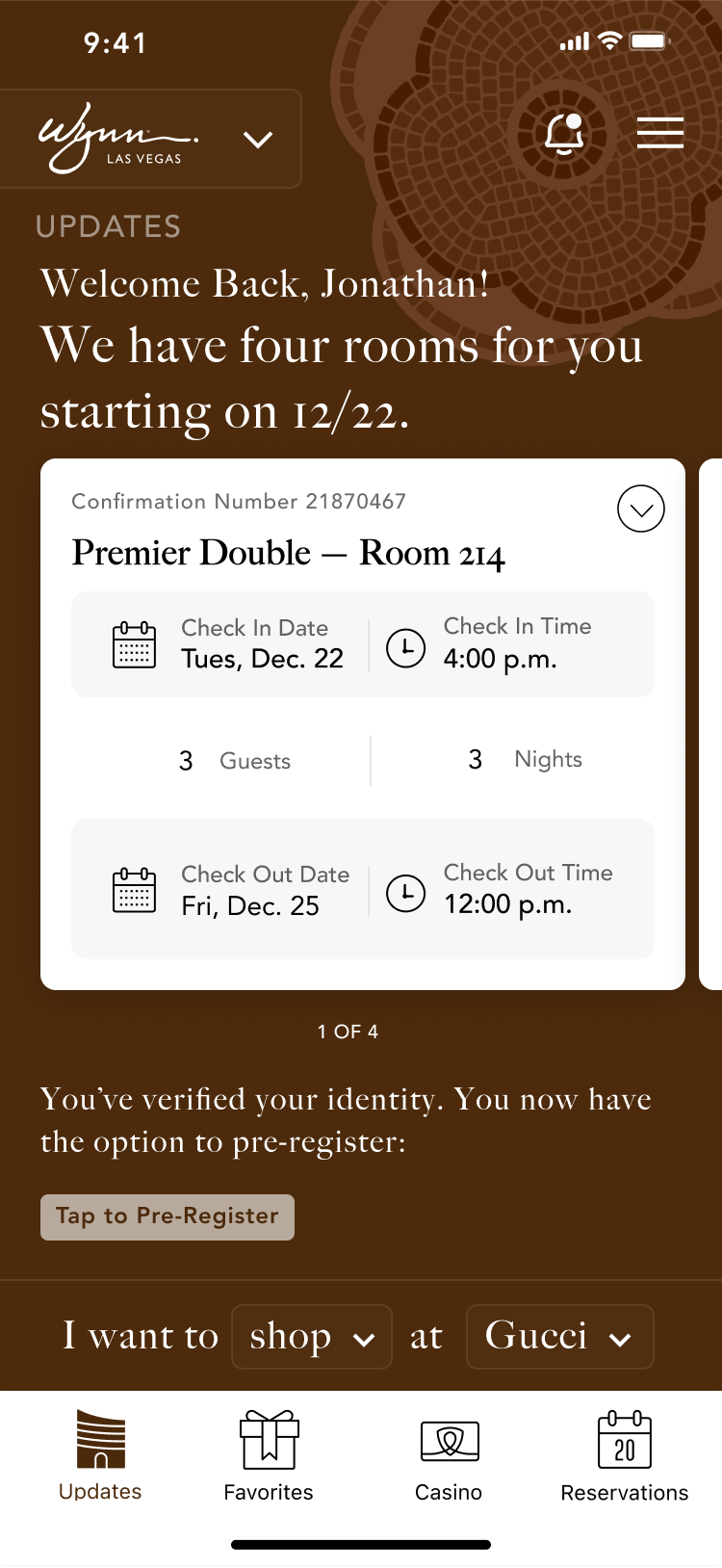
Task: Open the notifications bell
Action: tap(564, 134)
